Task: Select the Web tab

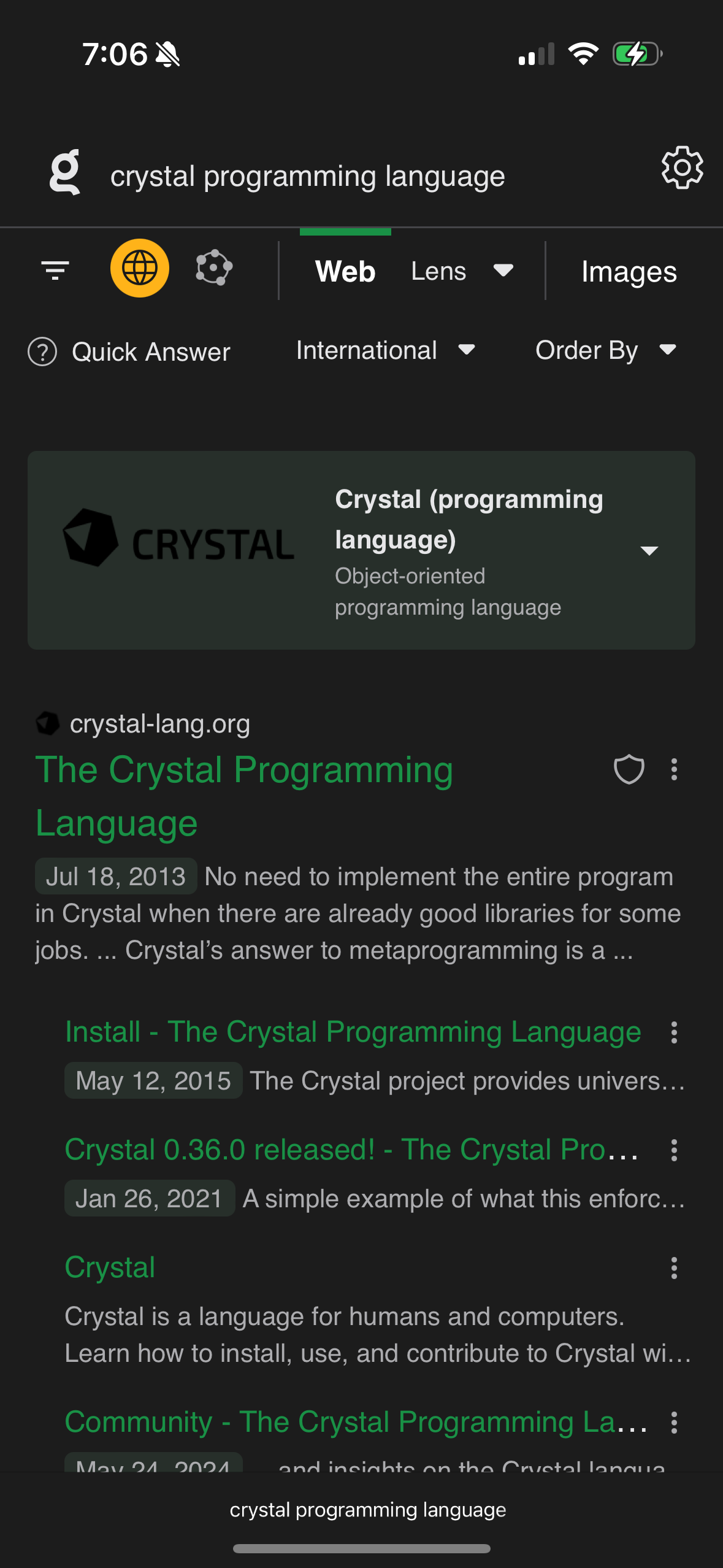Action: point(345,272)
